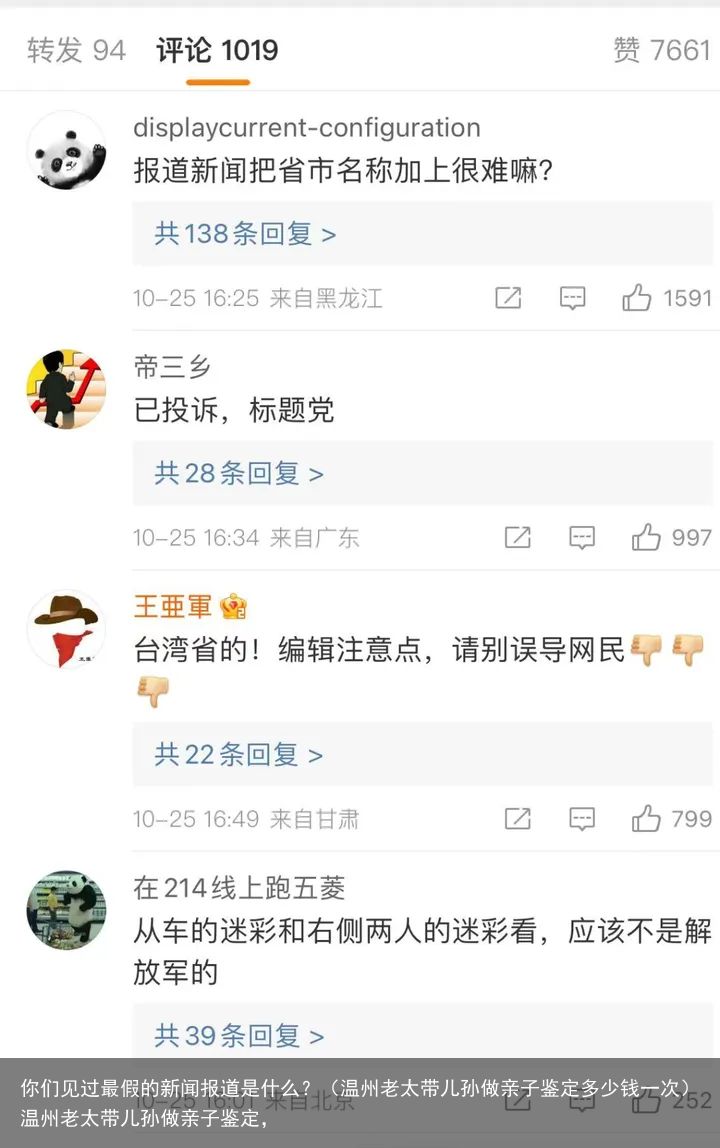720x1148 pixels.
Task: Tap comment icon on 帝三乡's comment
Action: [582, 538]
